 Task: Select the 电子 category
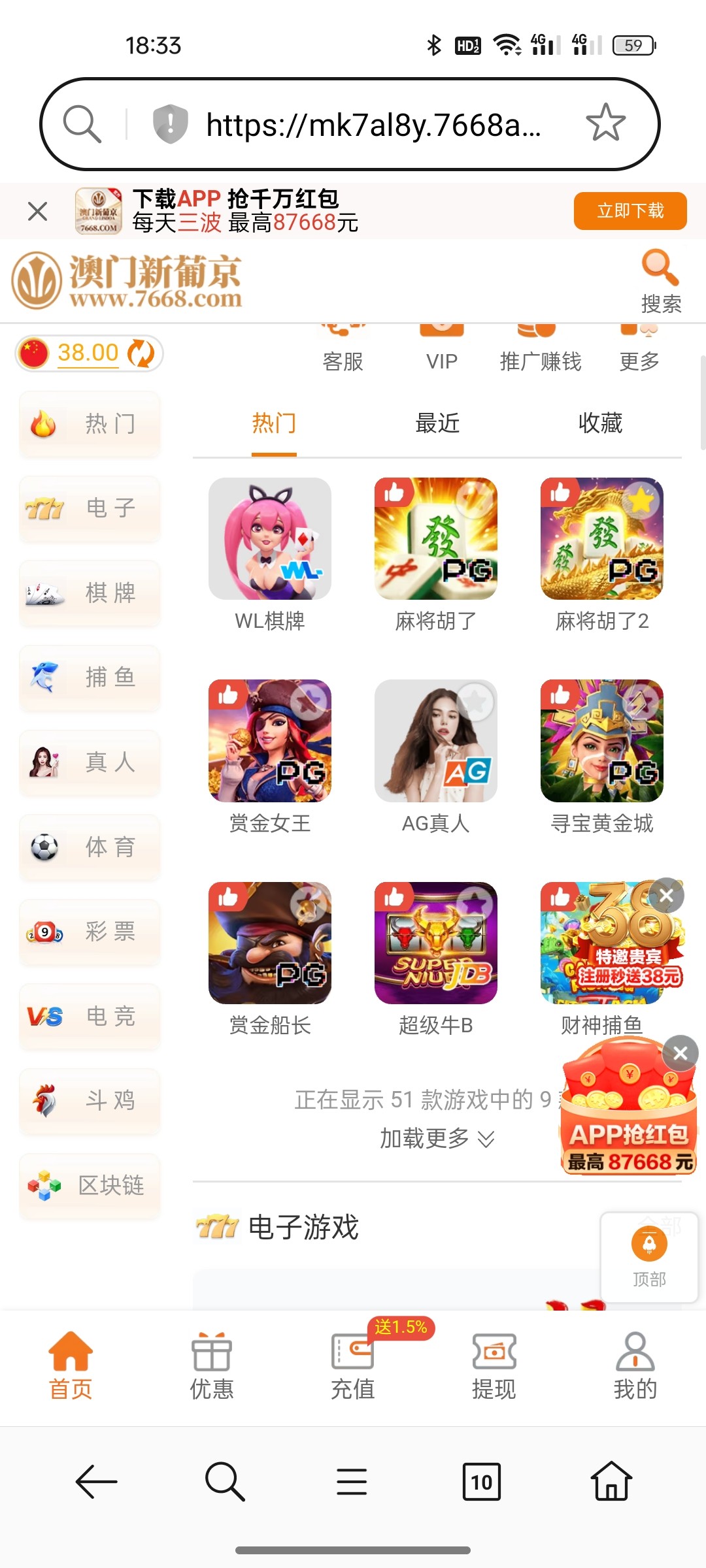[90, 508]
